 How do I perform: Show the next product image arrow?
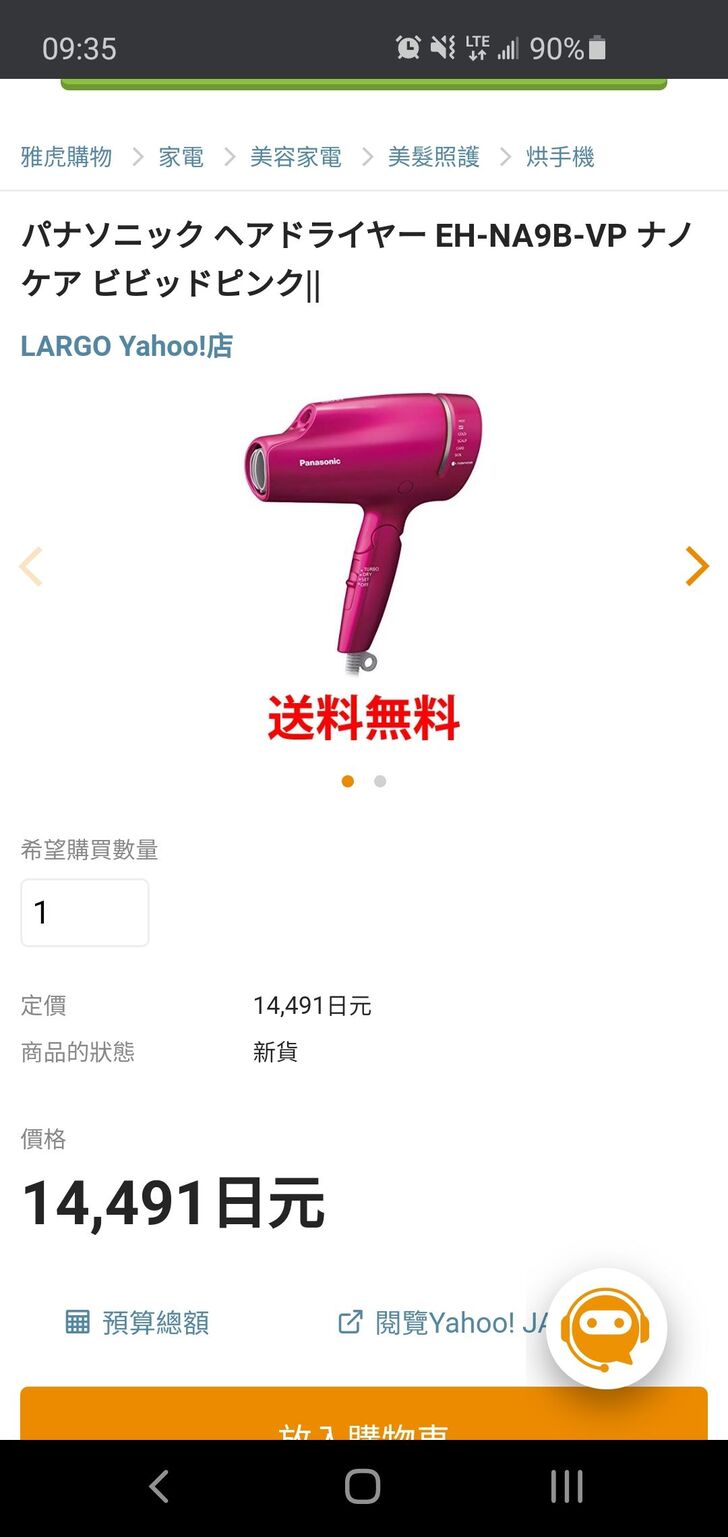click(x=696, y=566)
